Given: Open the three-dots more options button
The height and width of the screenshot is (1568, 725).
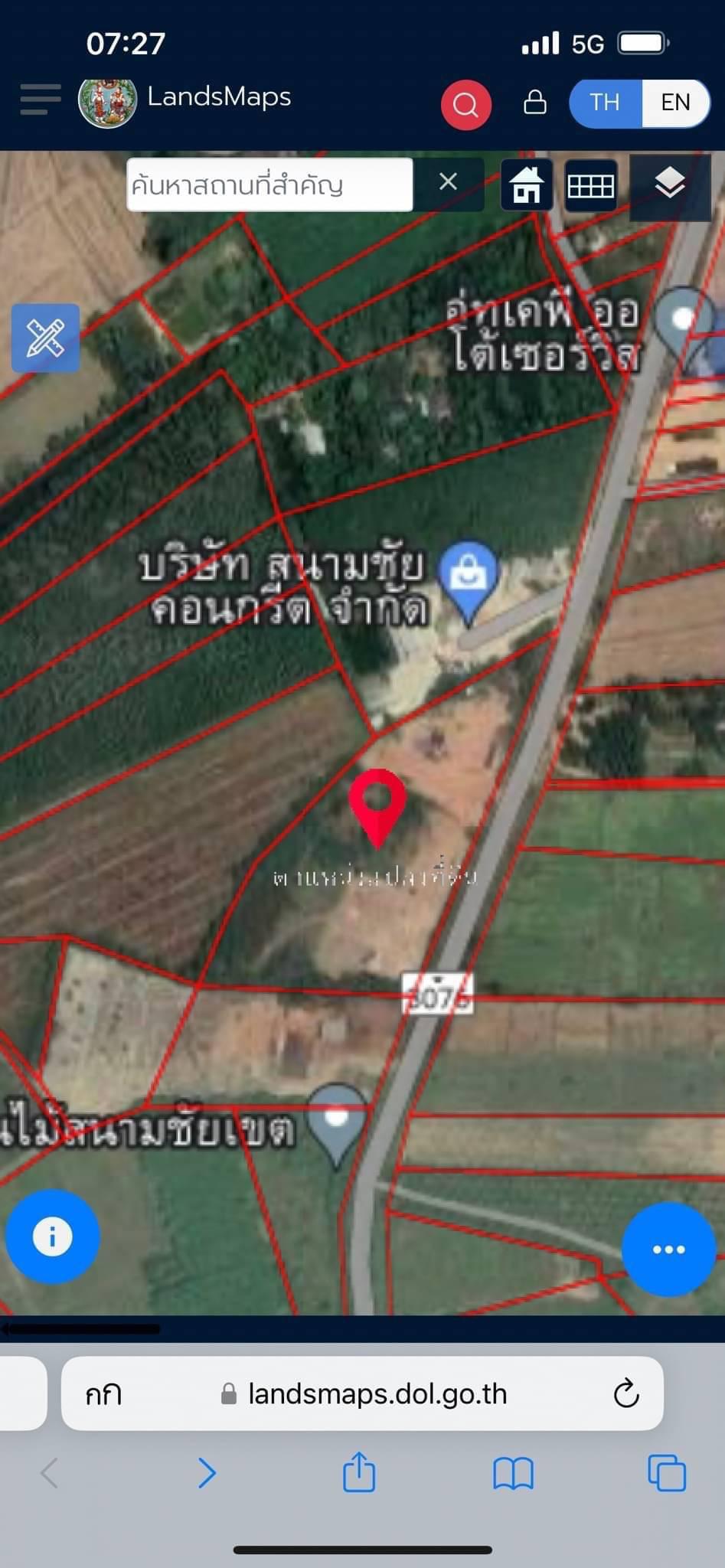Looking at the screenshot, I should (668, 1249).
